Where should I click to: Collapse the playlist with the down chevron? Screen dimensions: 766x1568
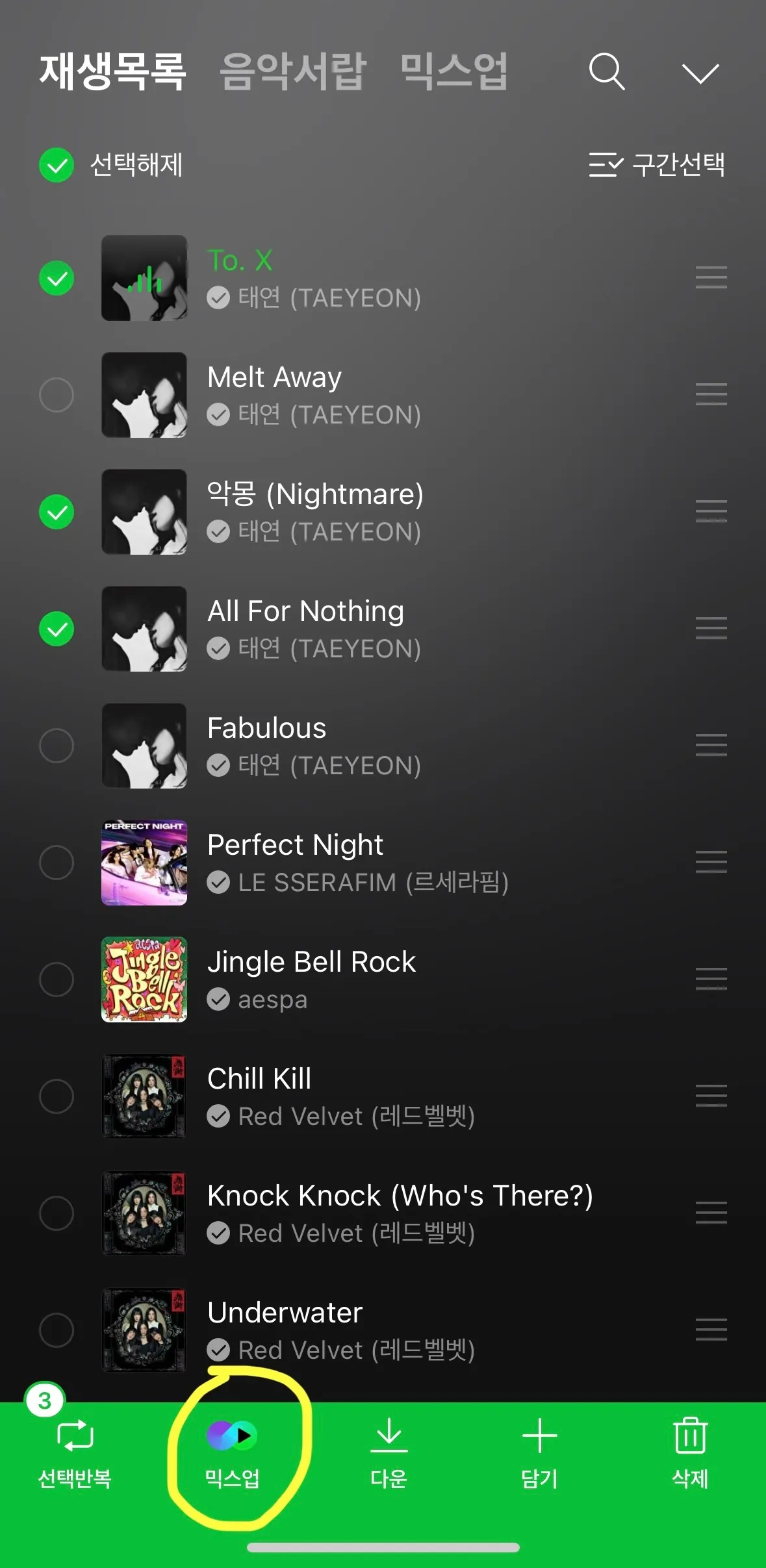click(700, 73)
